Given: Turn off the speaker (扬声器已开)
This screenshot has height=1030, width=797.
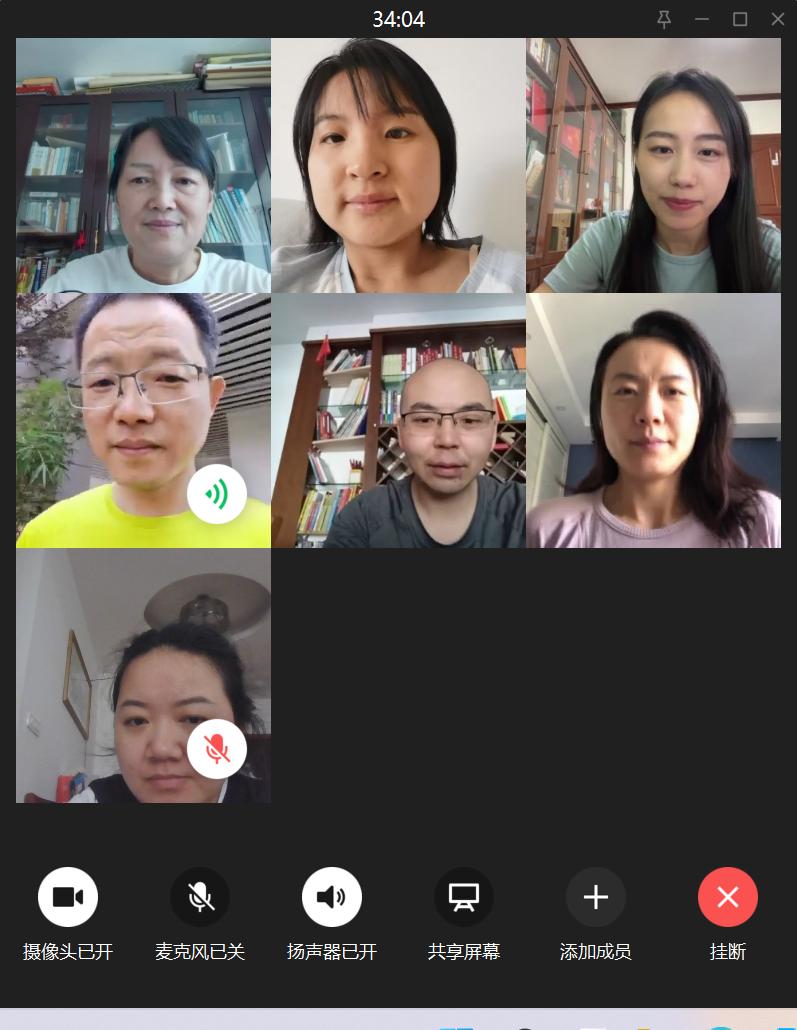Looking at the screenshot, I should [332, 897].
